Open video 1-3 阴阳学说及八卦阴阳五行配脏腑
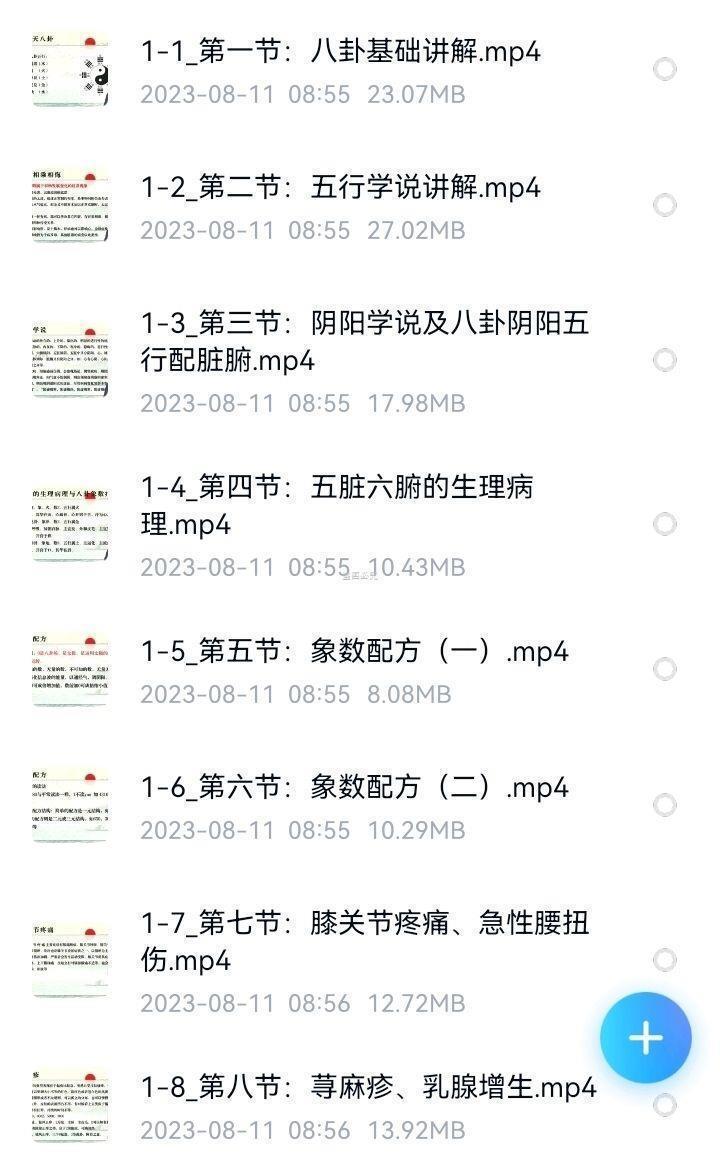This screenshot has width=720, height=1153. (364, 341)
